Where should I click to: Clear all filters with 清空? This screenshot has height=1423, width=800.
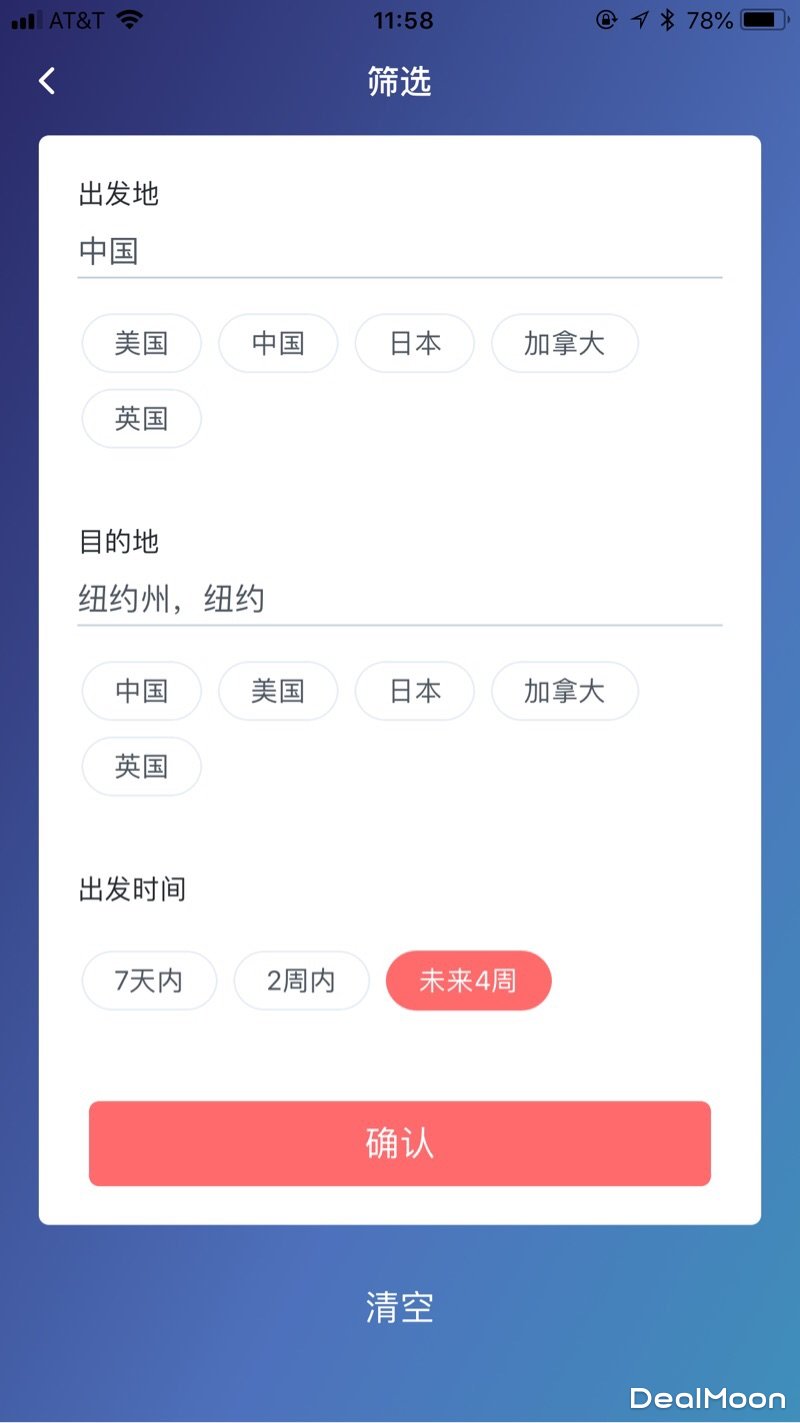tap(399, 1307)
